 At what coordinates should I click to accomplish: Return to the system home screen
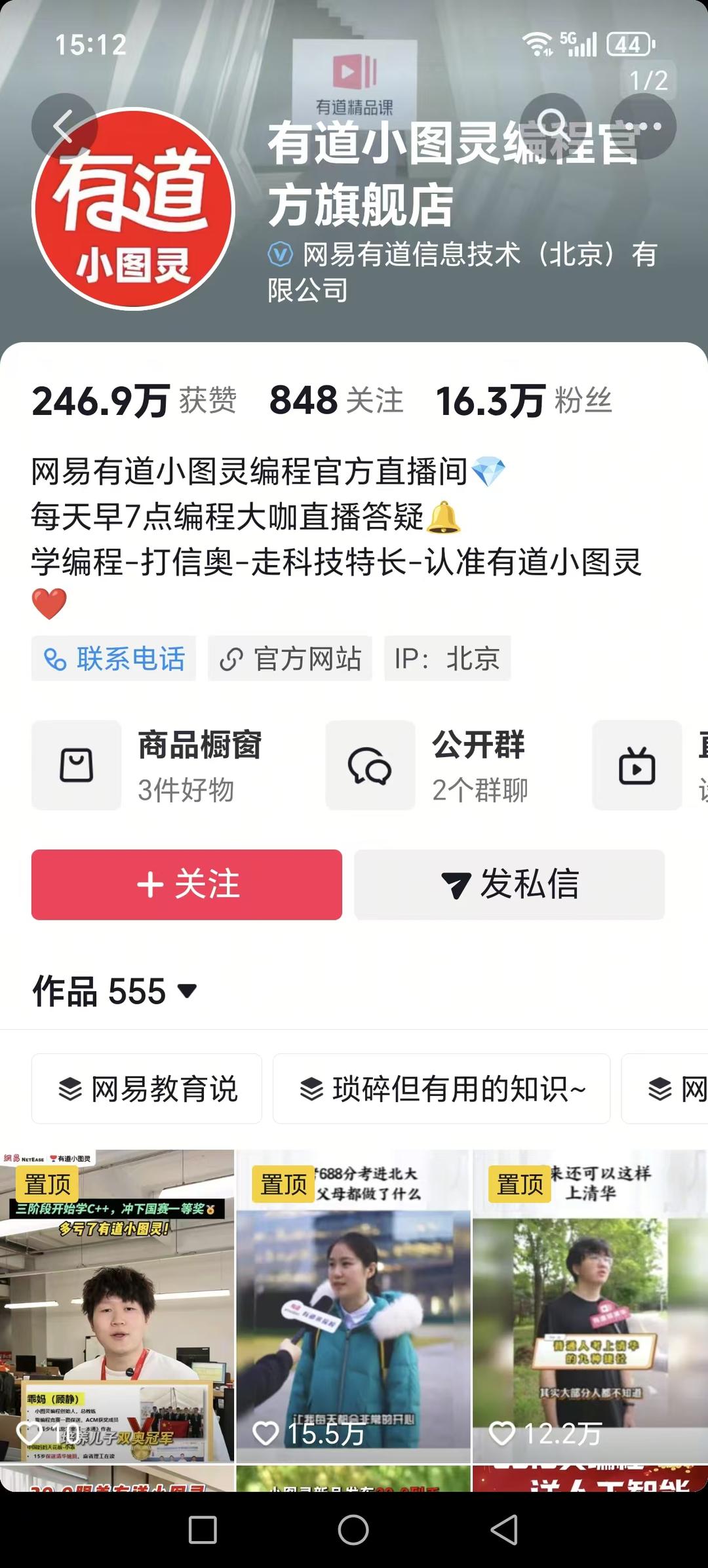click(x=353, y=1530)
